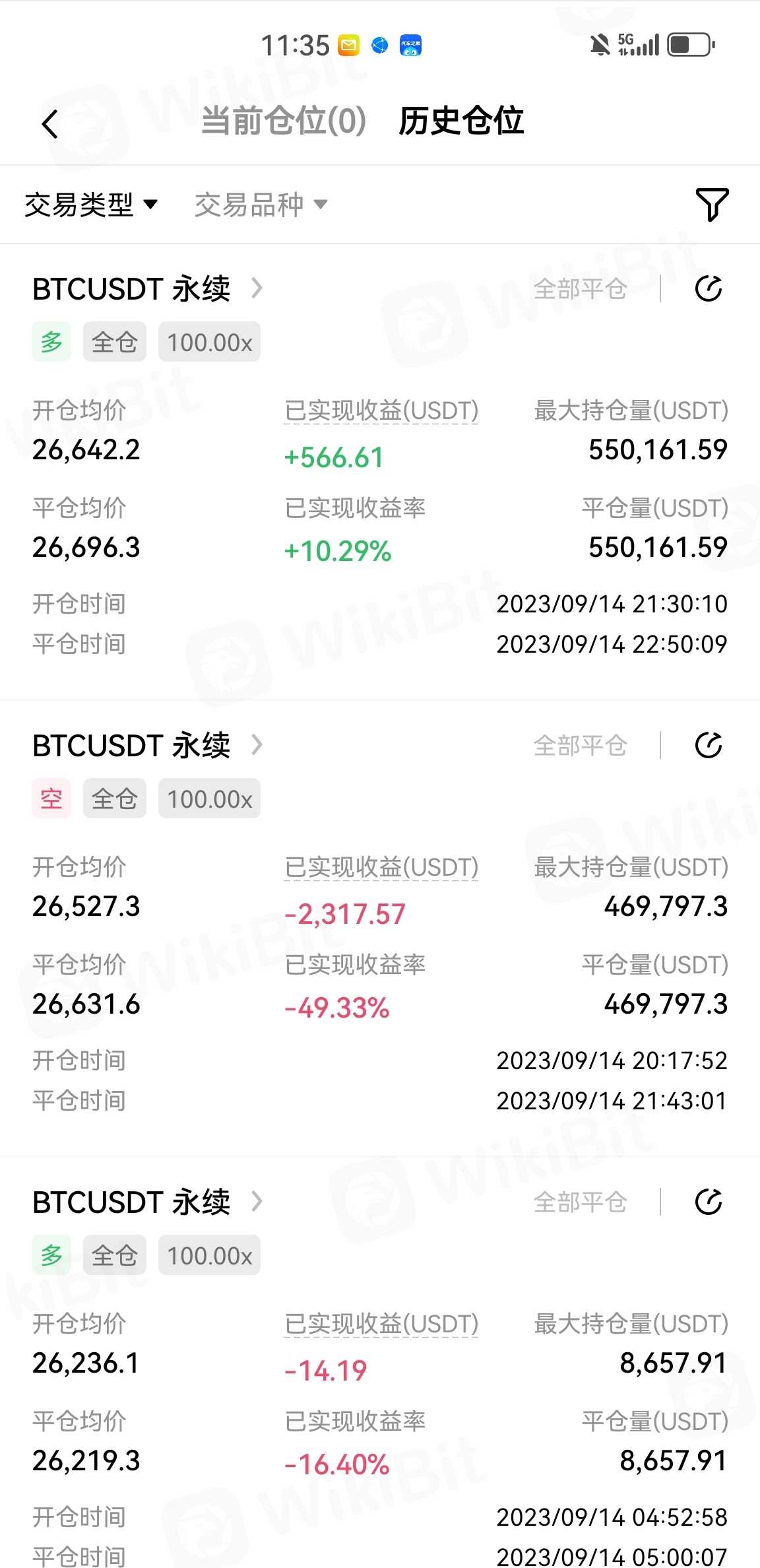Image resolution: width=760 pixels, height=1568 pixels.
Task: Switch to the 当前仓位(0) tab
Action: tap(284, 121)
